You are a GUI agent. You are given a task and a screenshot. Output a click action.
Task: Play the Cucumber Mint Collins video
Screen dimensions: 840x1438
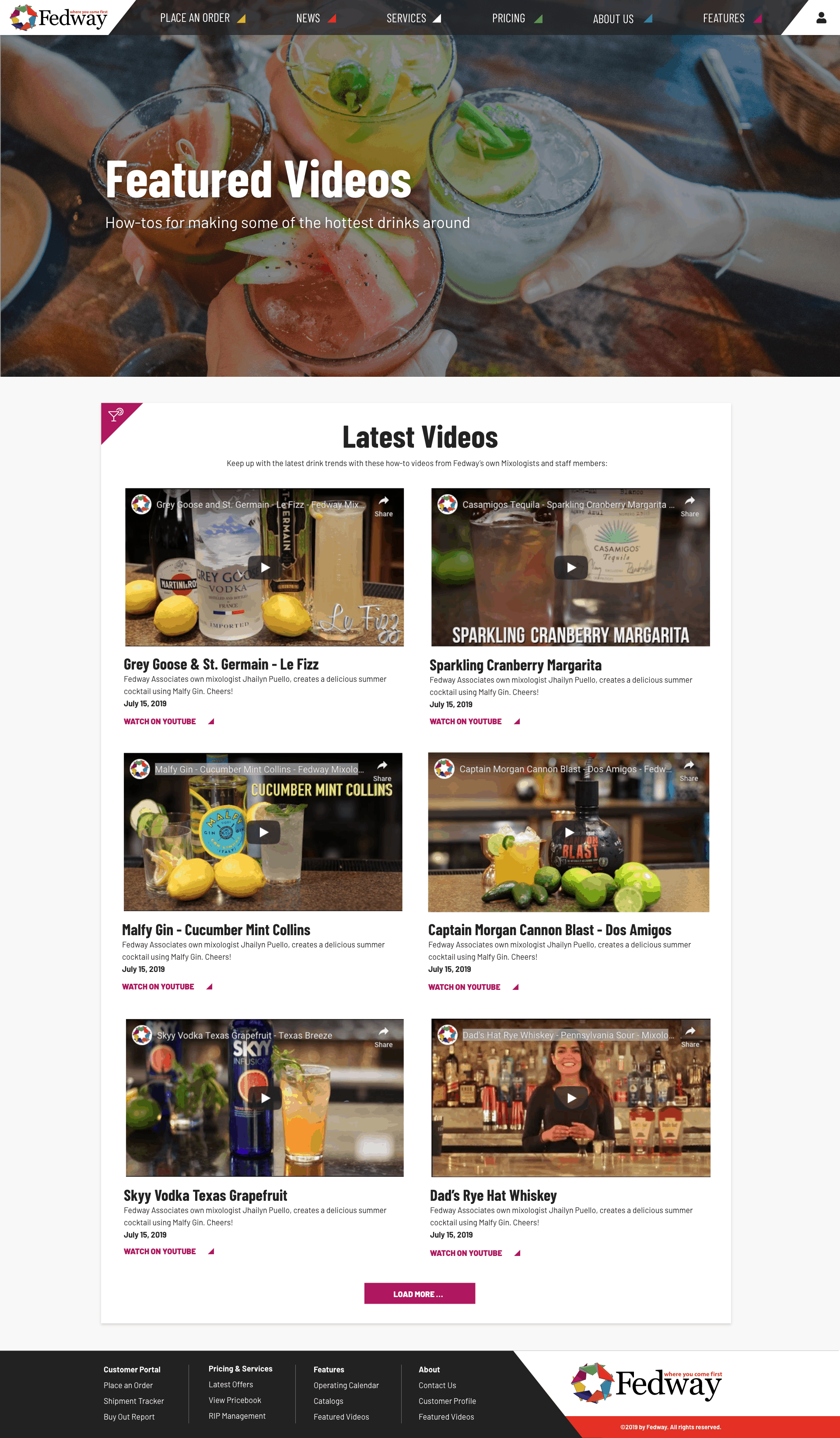[x=263, y=832]
